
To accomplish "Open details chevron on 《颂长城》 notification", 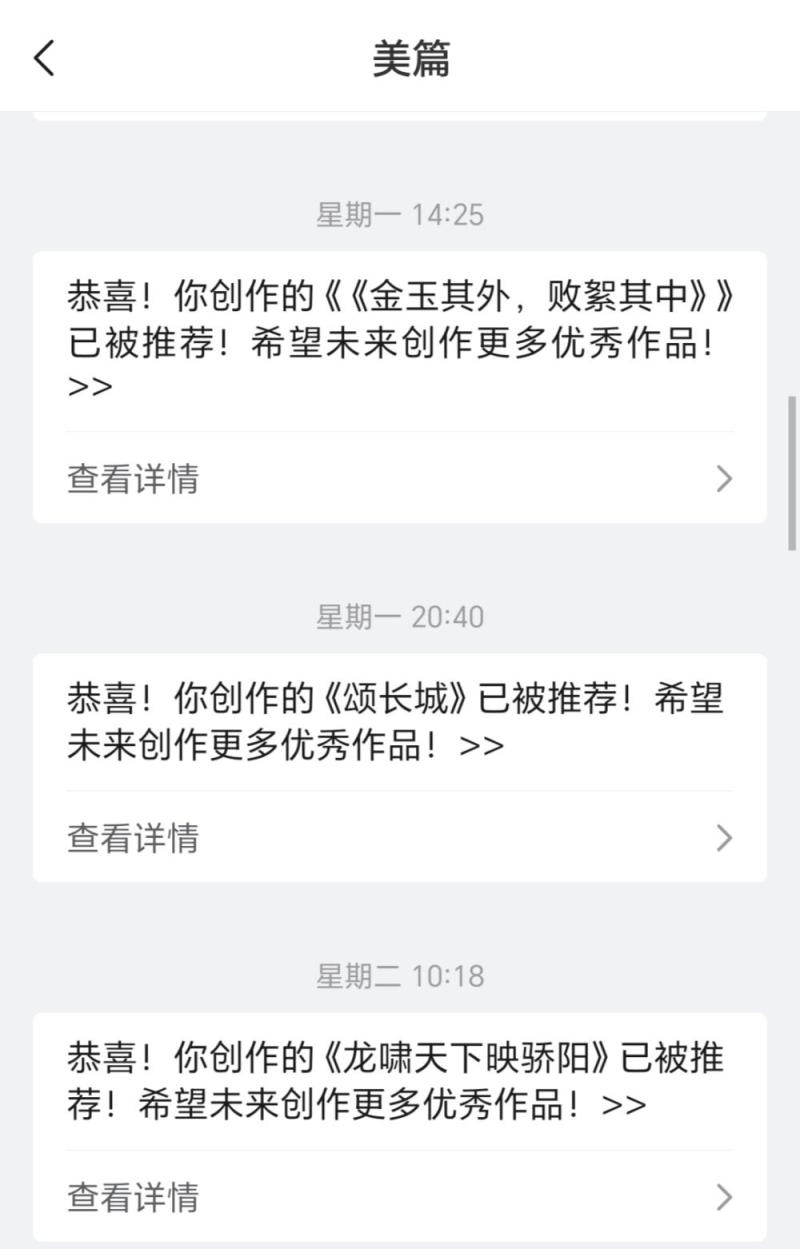I will [723, 838].
